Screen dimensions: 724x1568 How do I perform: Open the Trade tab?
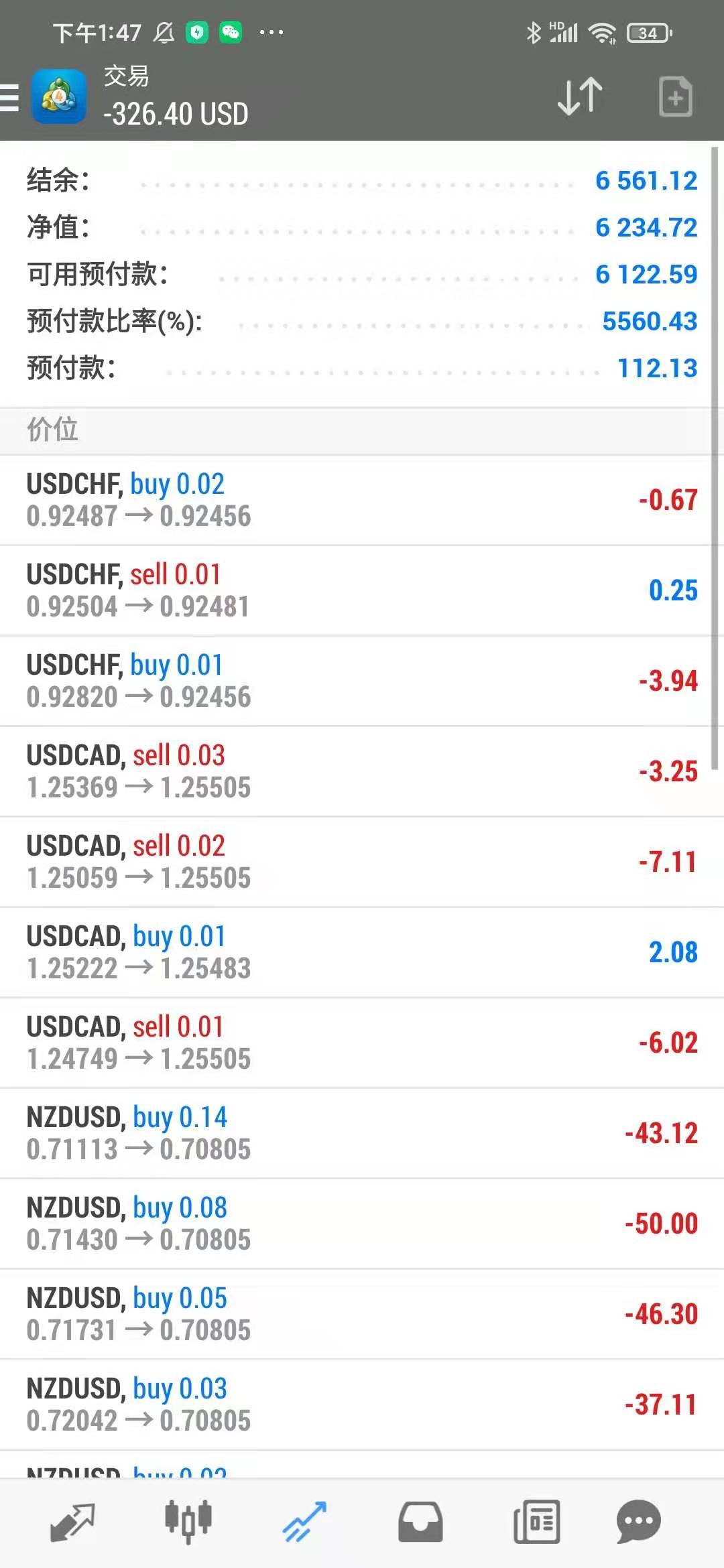[x=304, y=1521]
